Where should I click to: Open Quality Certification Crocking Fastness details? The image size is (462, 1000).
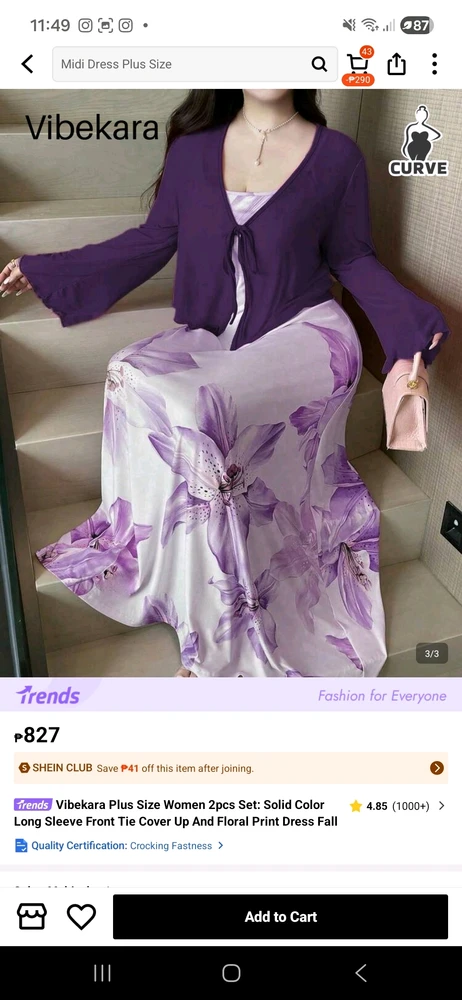119,846
